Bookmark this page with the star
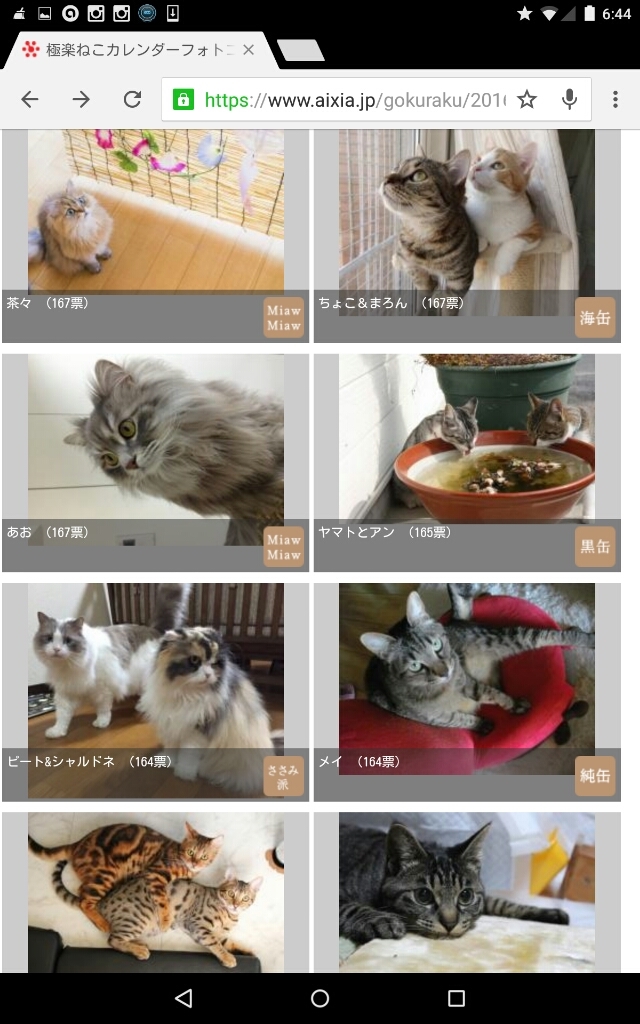 (x=527, y=99)
